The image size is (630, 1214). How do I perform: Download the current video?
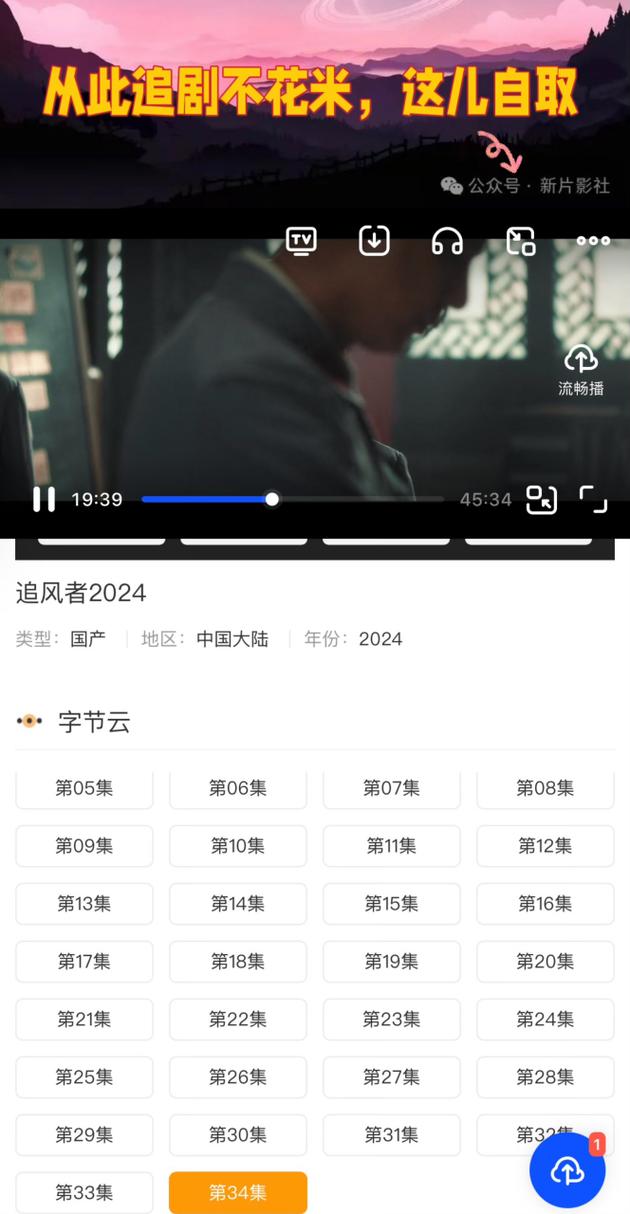coord(374,241)
